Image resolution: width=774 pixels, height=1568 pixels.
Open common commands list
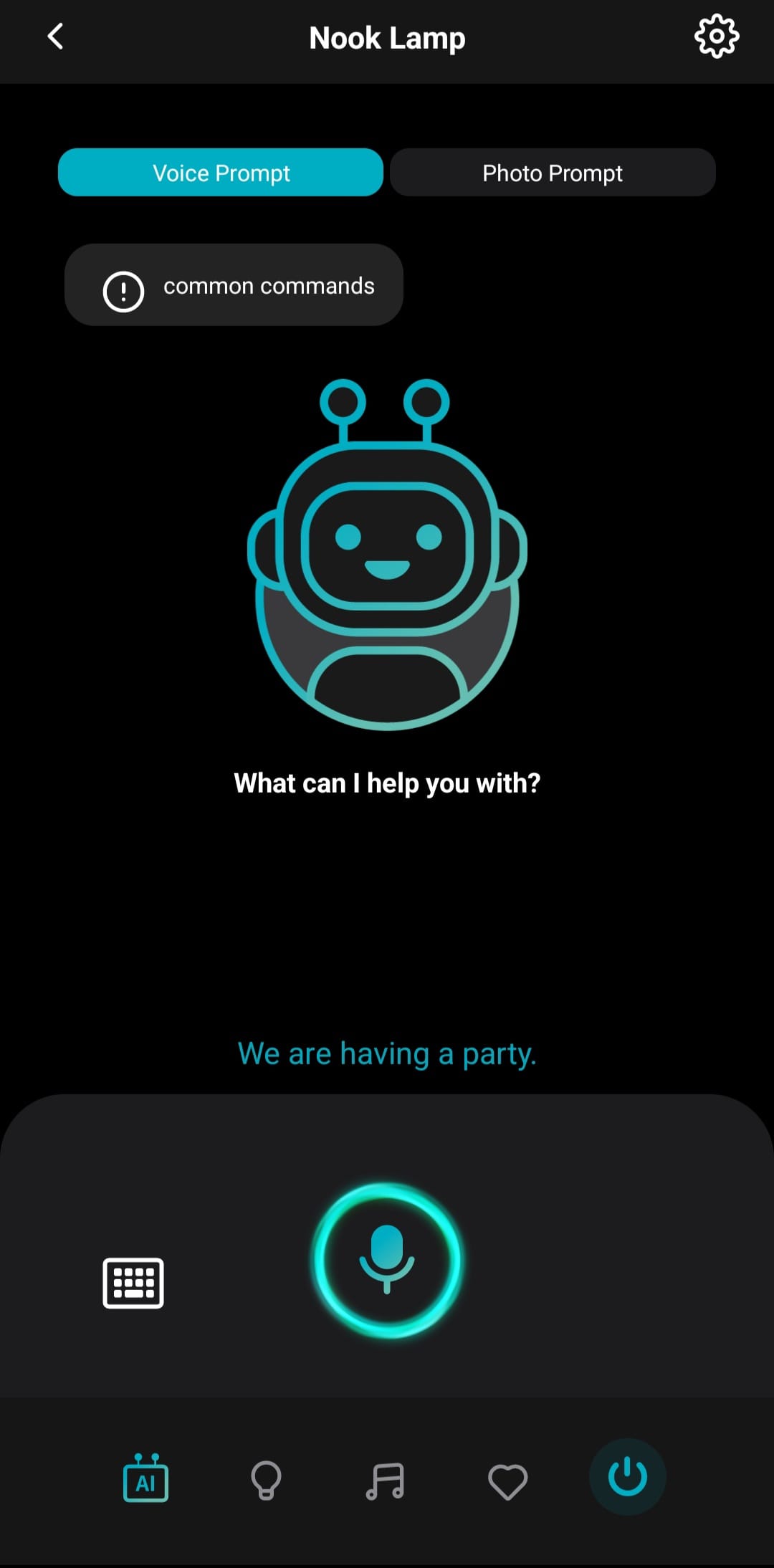click(x=234, y=285)
